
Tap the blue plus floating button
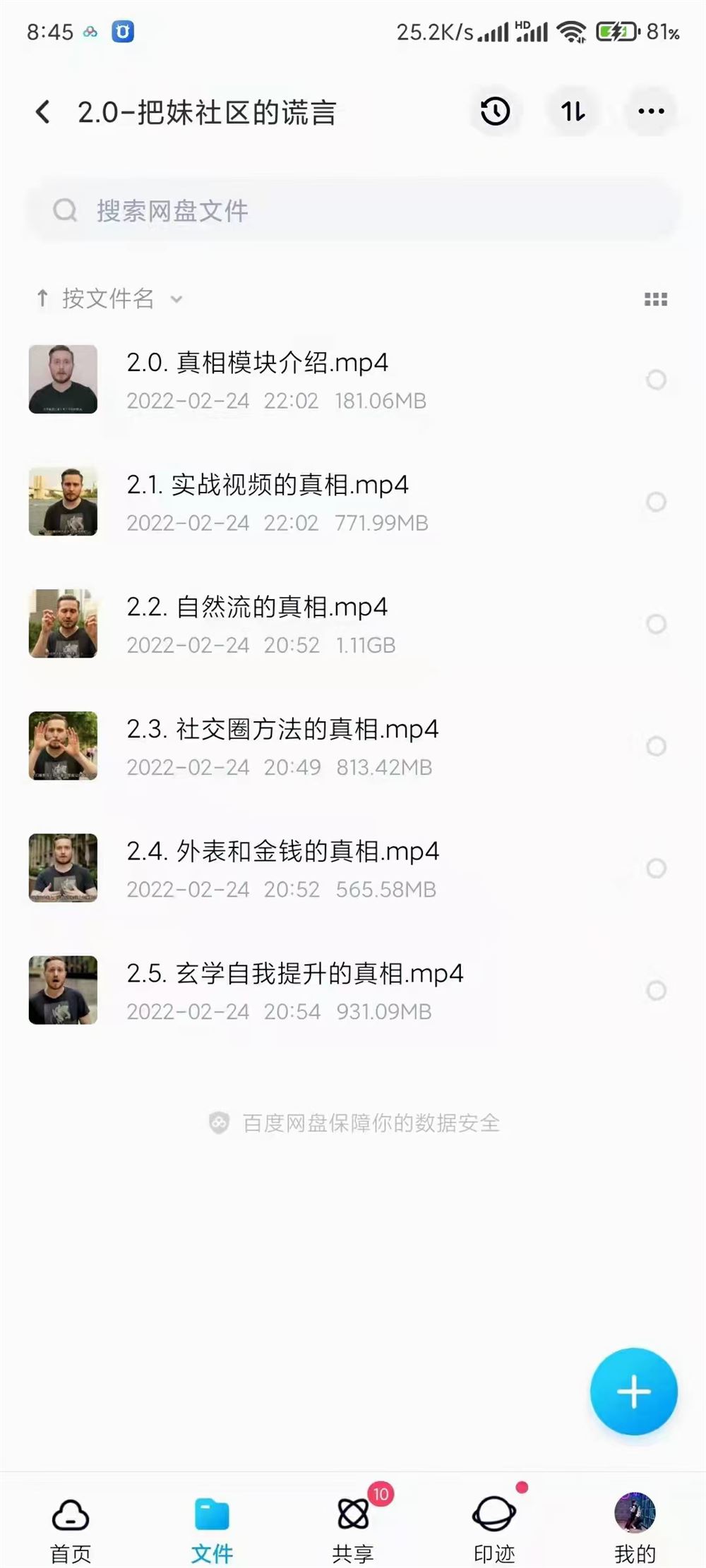633,1392
